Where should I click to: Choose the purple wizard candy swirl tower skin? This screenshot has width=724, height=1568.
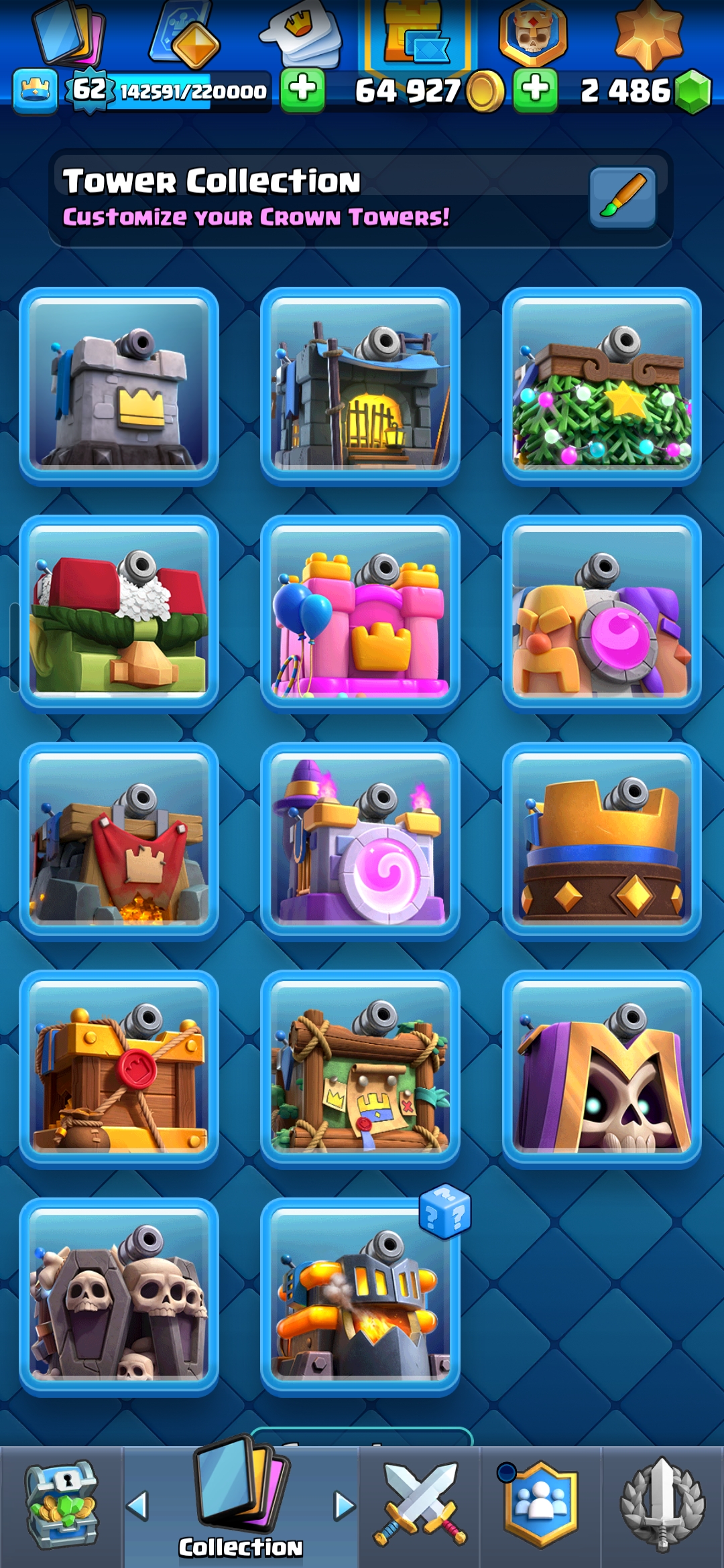pos(360,841)
